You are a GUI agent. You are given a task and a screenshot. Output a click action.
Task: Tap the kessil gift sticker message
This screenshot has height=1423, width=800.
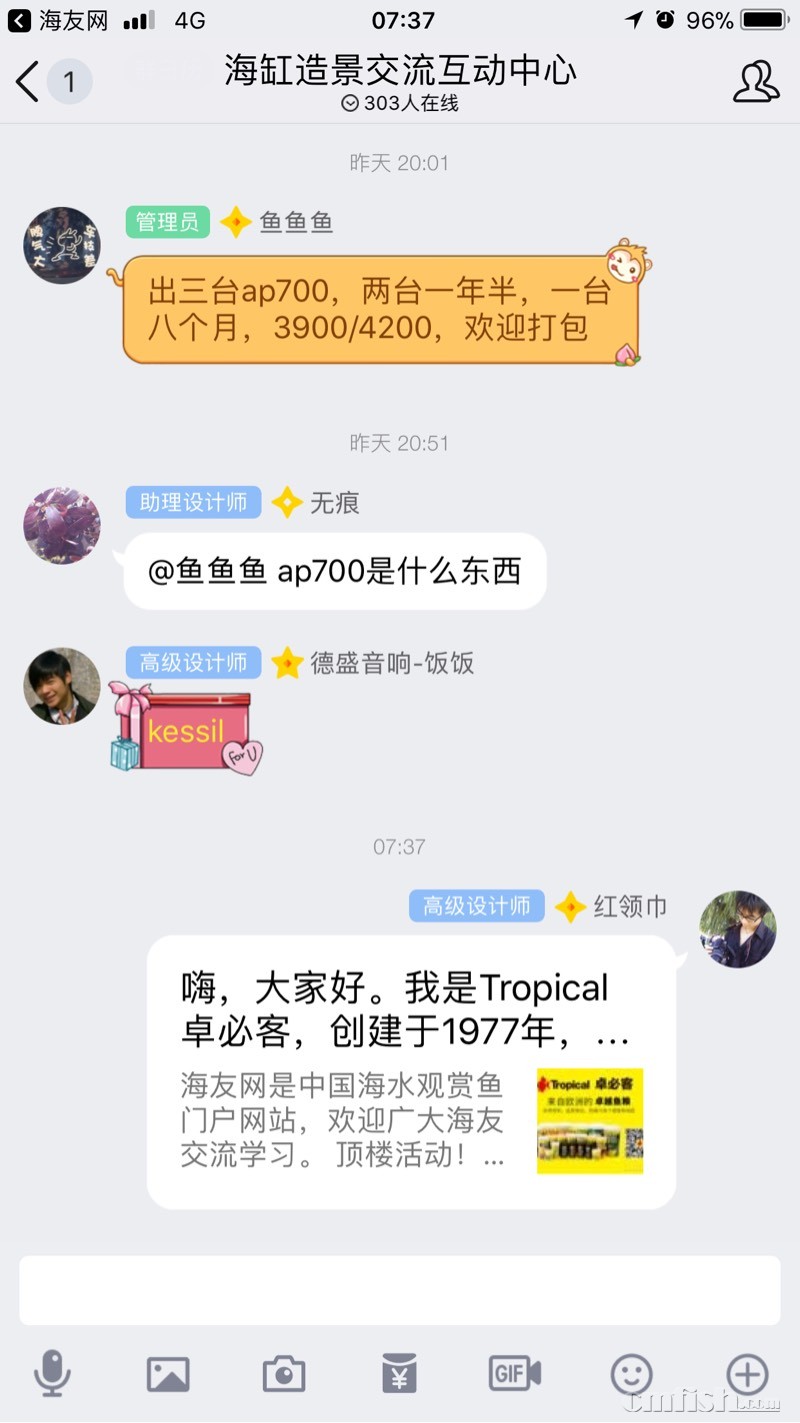click(x=185, y=729)
